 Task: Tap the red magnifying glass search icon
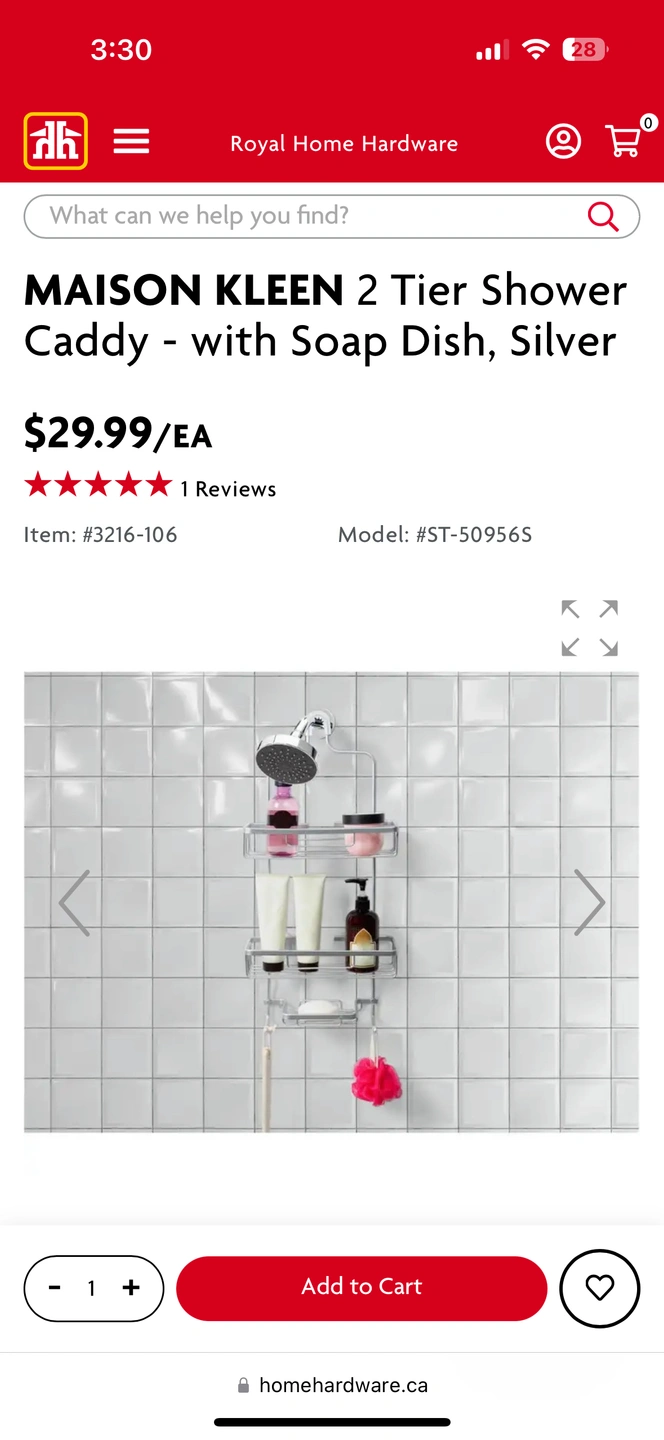pyautogui.click(x=602, y=216)
